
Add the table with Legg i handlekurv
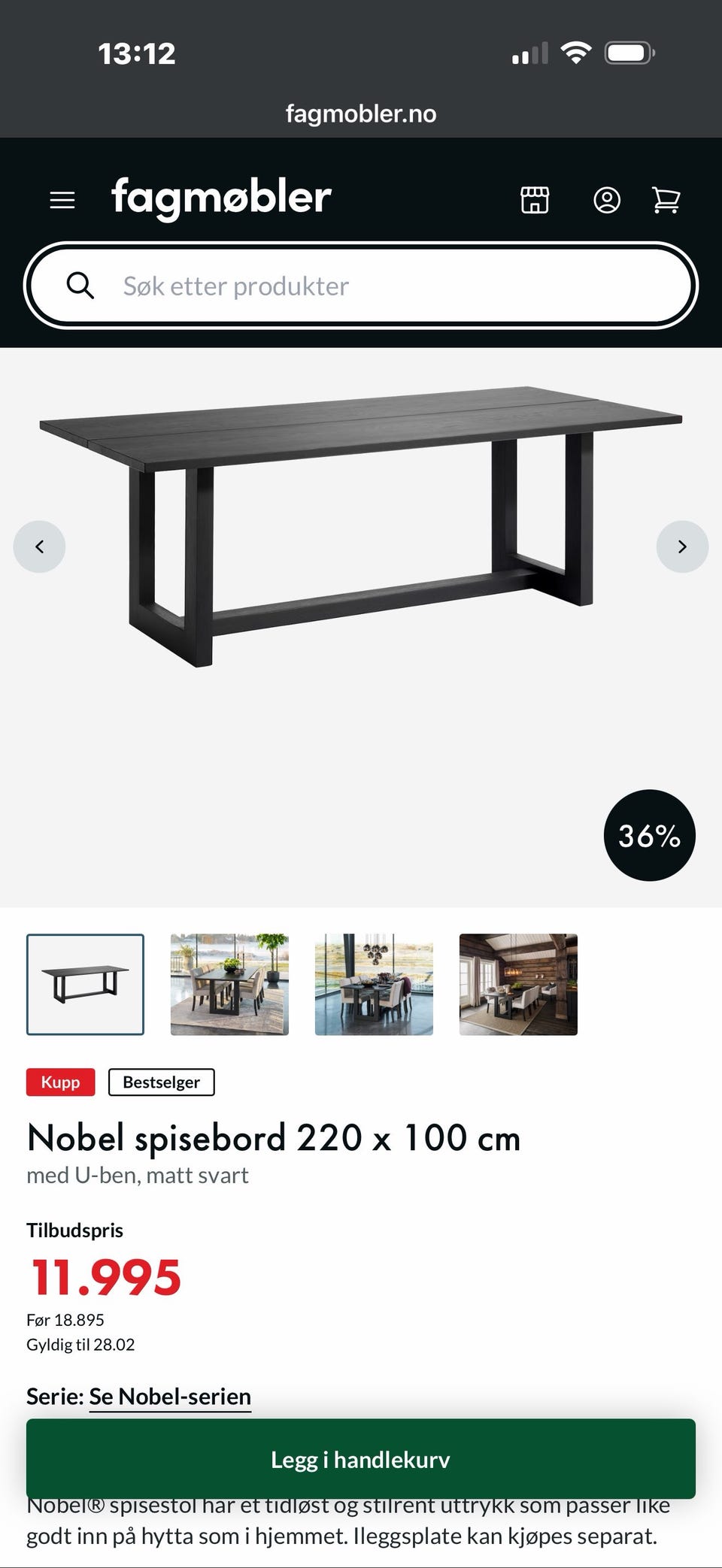(361, 1459)
